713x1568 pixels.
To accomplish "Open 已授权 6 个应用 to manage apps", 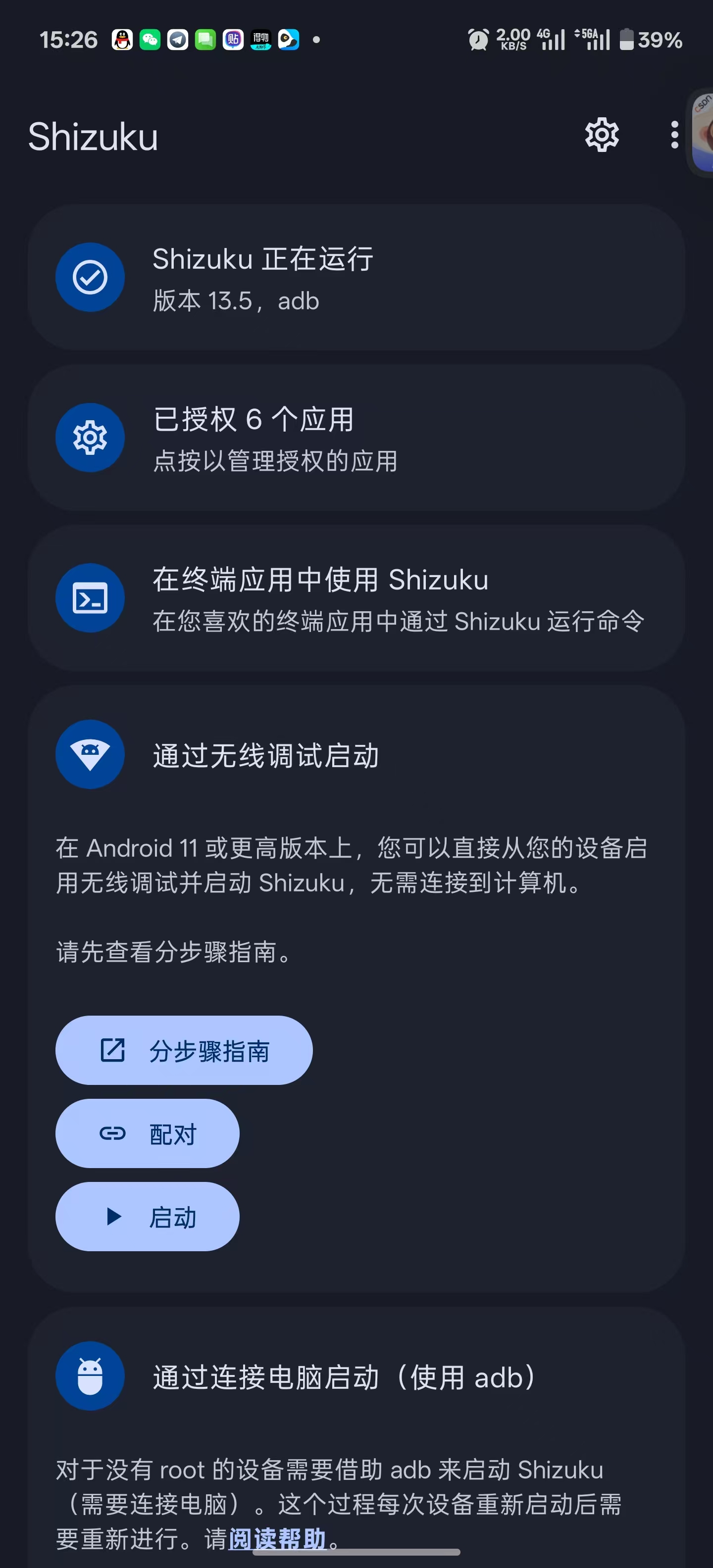I will 356,437.
